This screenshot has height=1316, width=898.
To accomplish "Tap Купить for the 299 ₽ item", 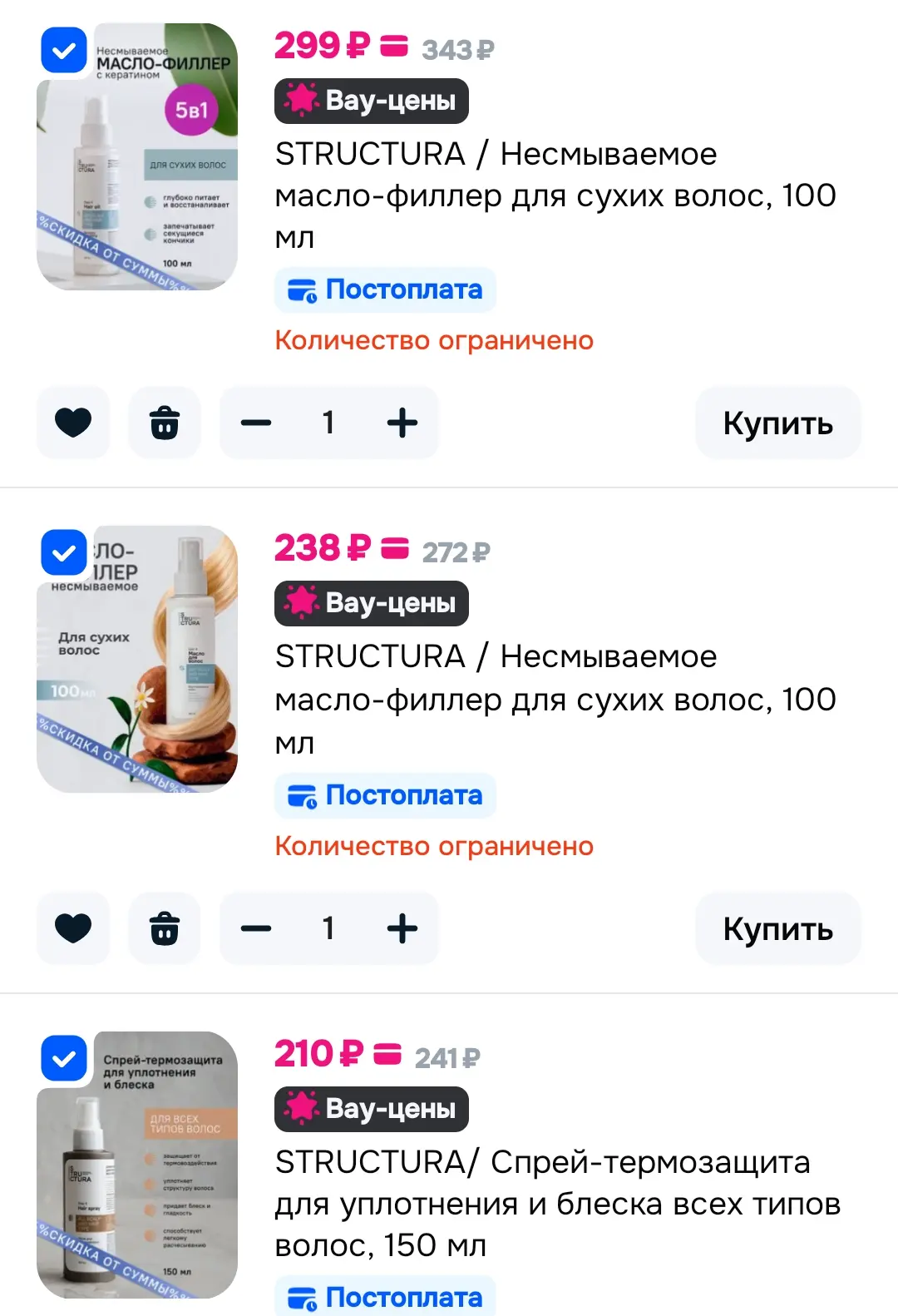I will pos(778,423).
